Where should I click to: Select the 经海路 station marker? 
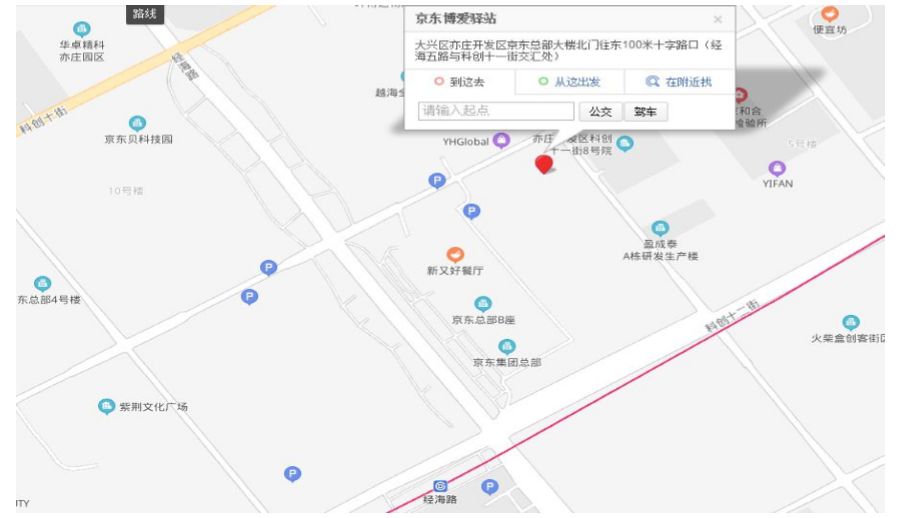click(439, 485)
